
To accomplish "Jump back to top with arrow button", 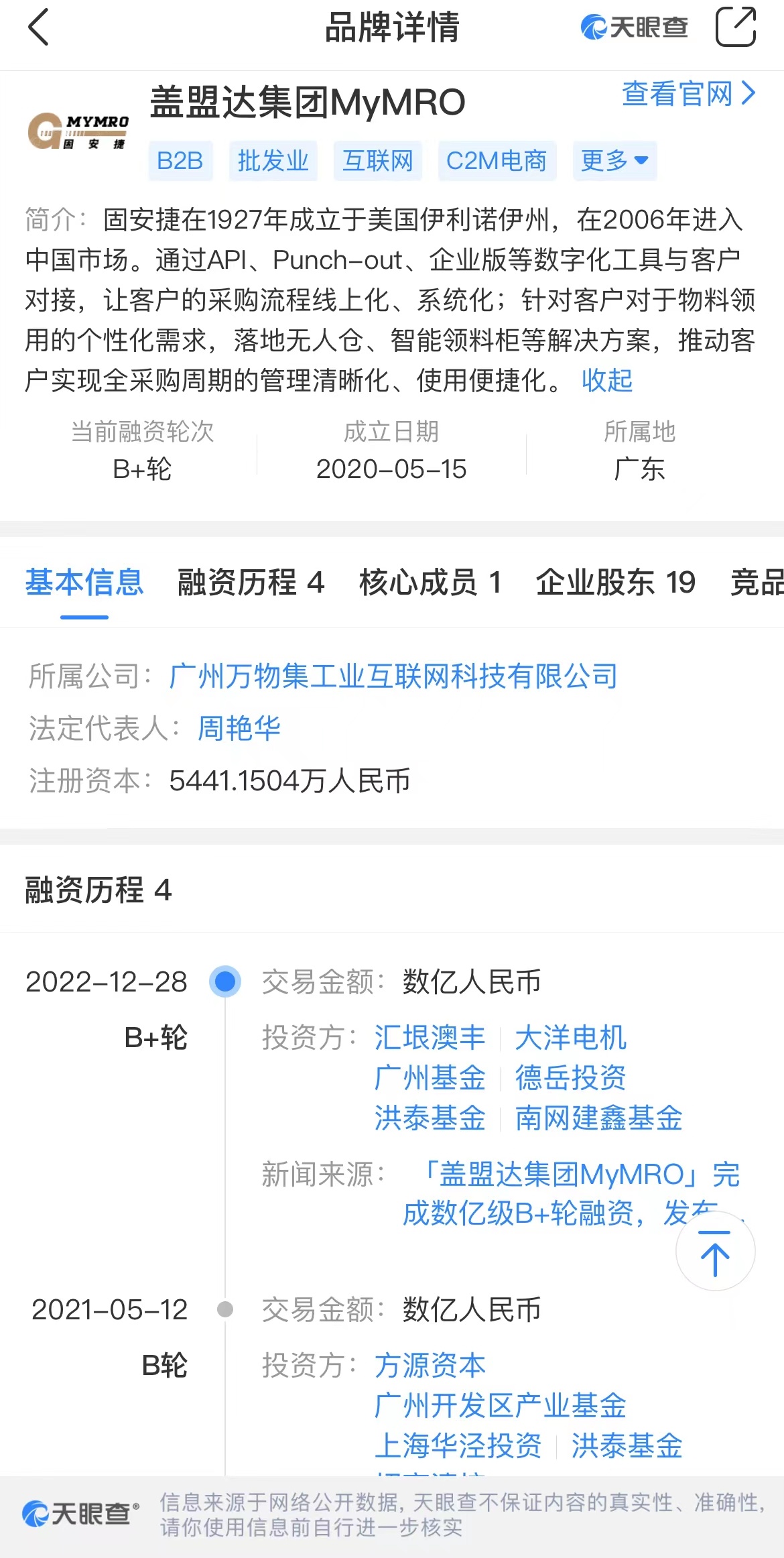I will click(715, 1251).
